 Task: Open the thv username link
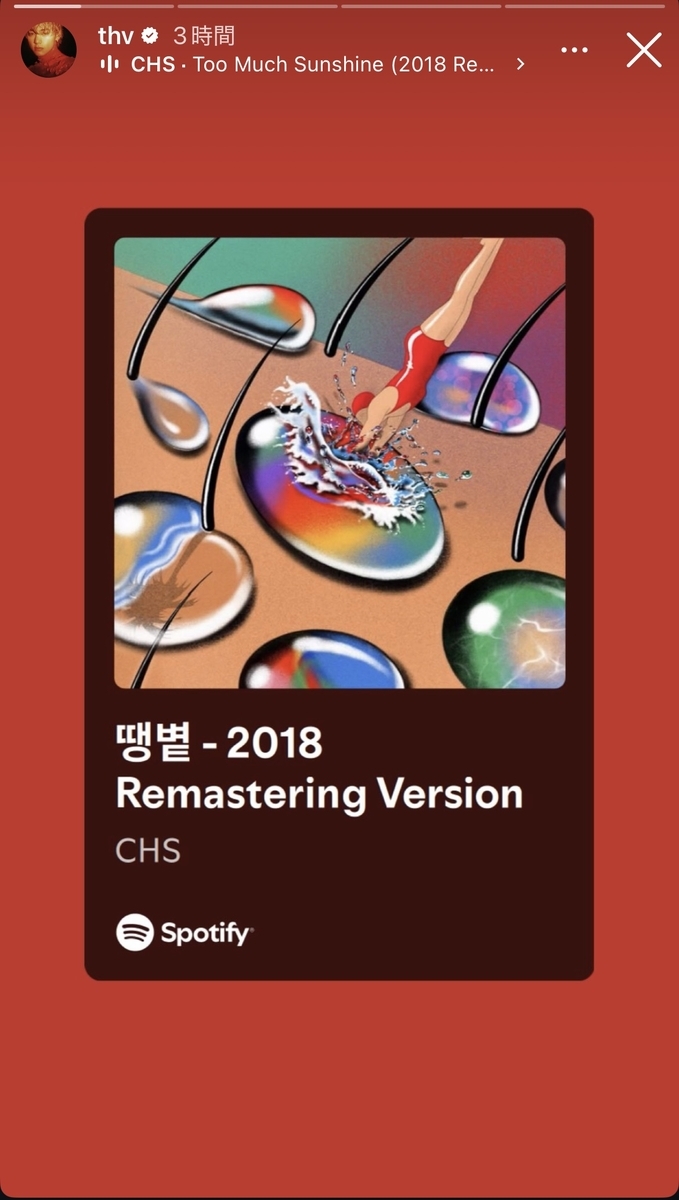115,36
